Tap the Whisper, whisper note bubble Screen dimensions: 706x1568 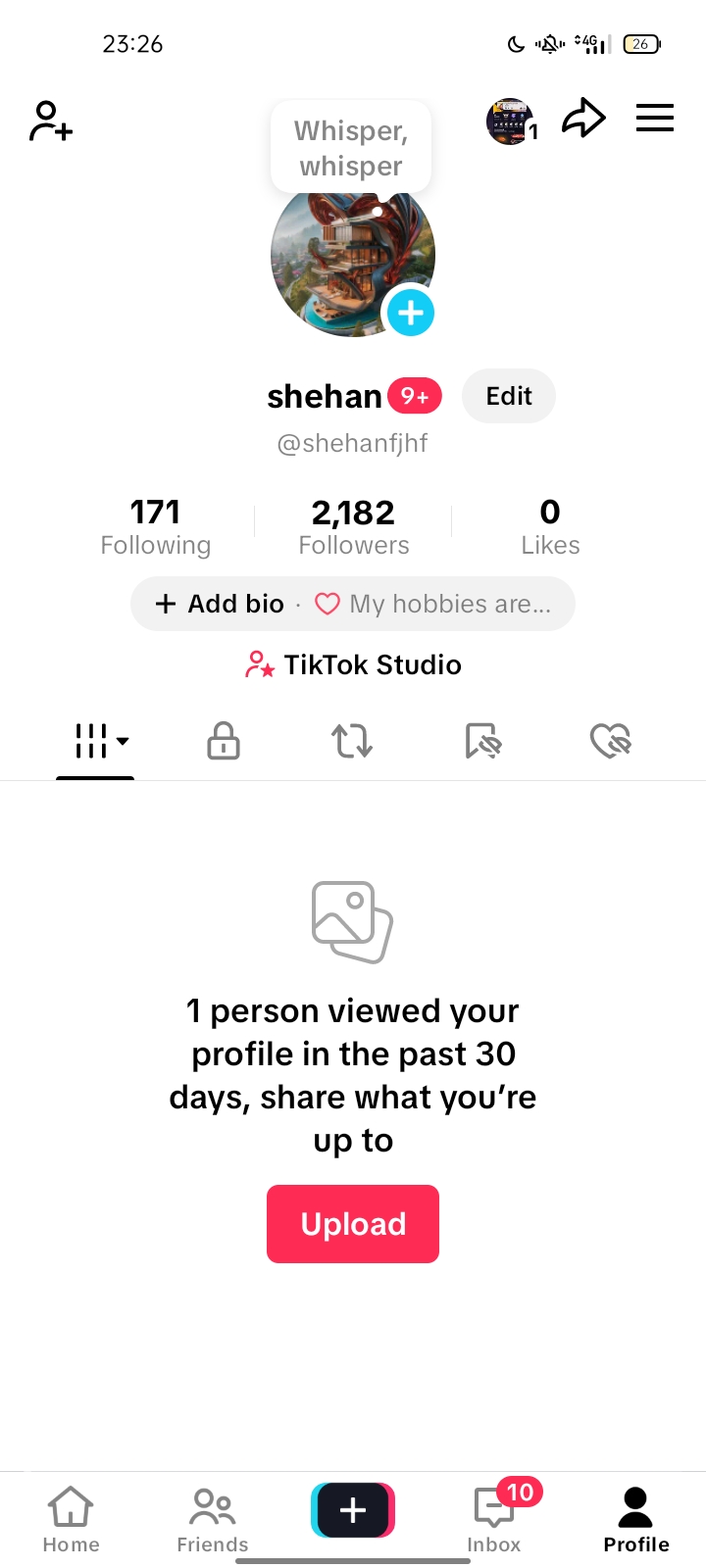(x=351, y=148)
